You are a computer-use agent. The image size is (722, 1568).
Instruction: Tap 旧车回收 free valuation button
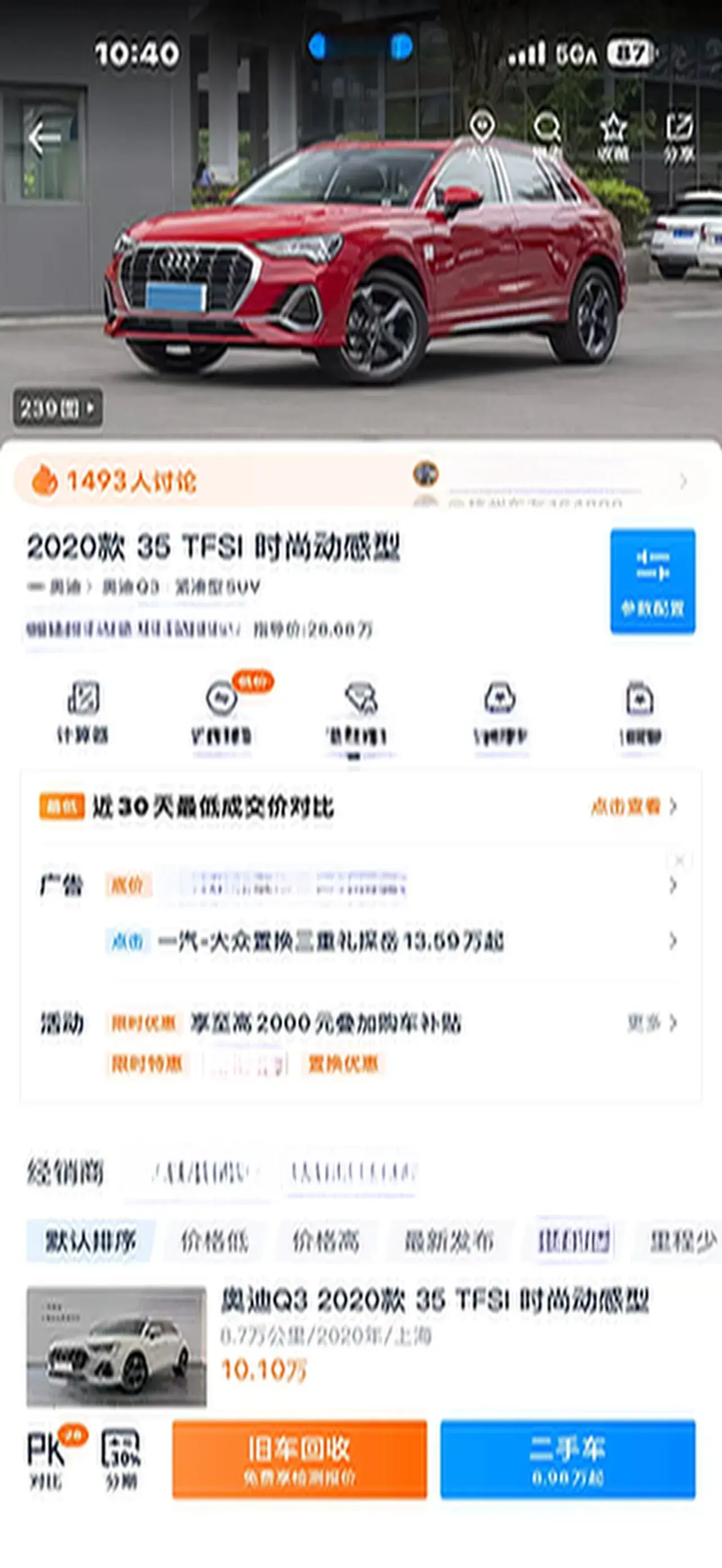coord(300,1459)
